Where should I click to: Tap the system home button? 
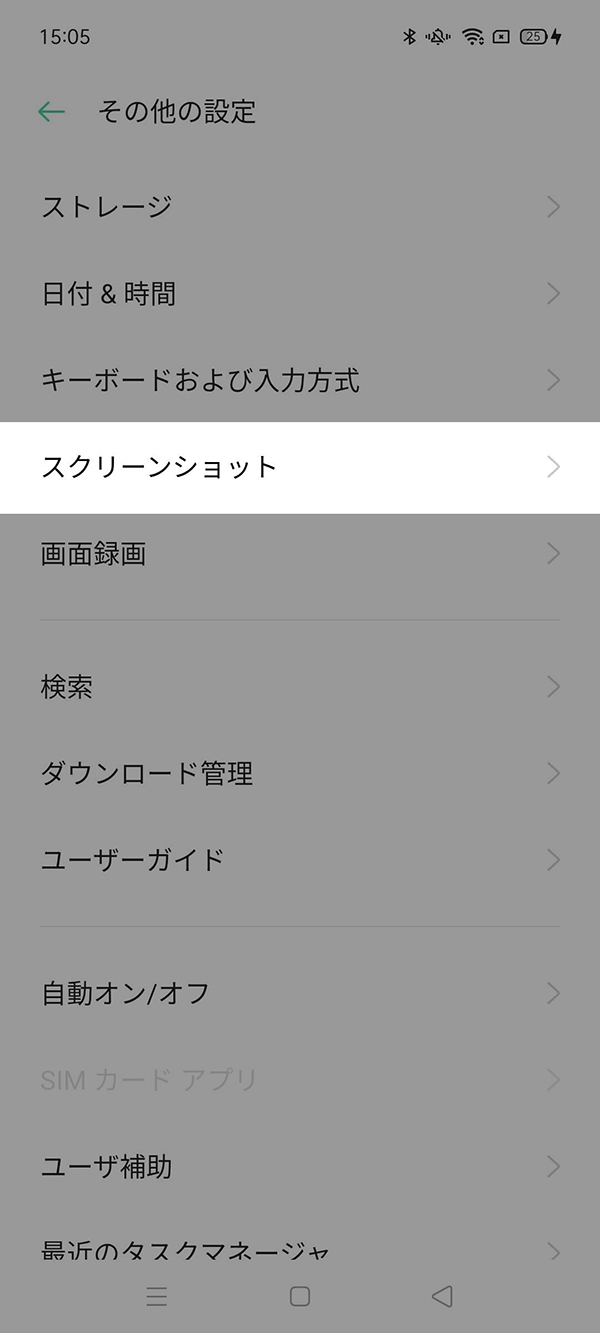[299, 1296]
